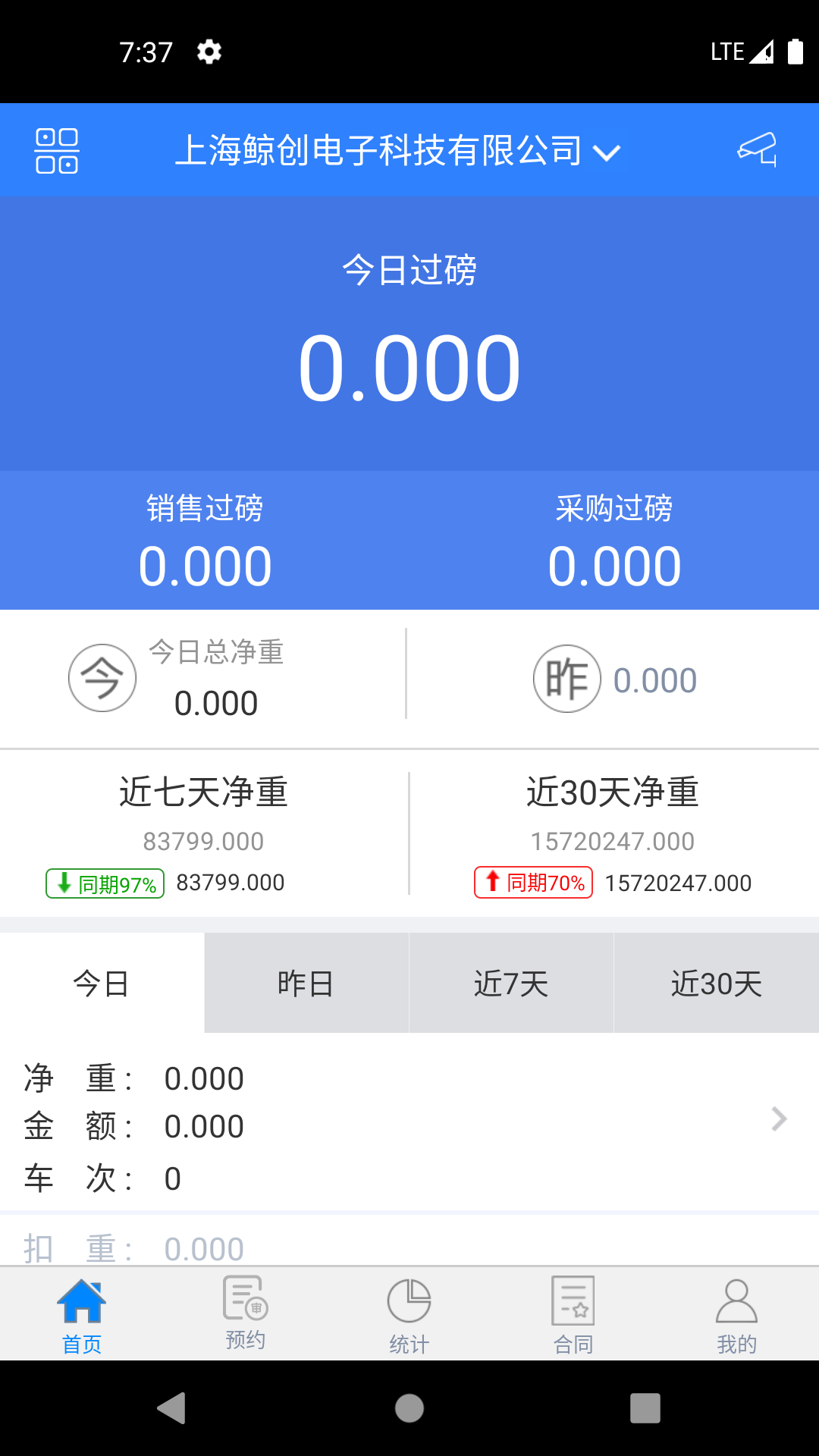Tap the green 同期97% indicator badge
This screenshot has height=1456, width=819.
[x=105, y=882]
